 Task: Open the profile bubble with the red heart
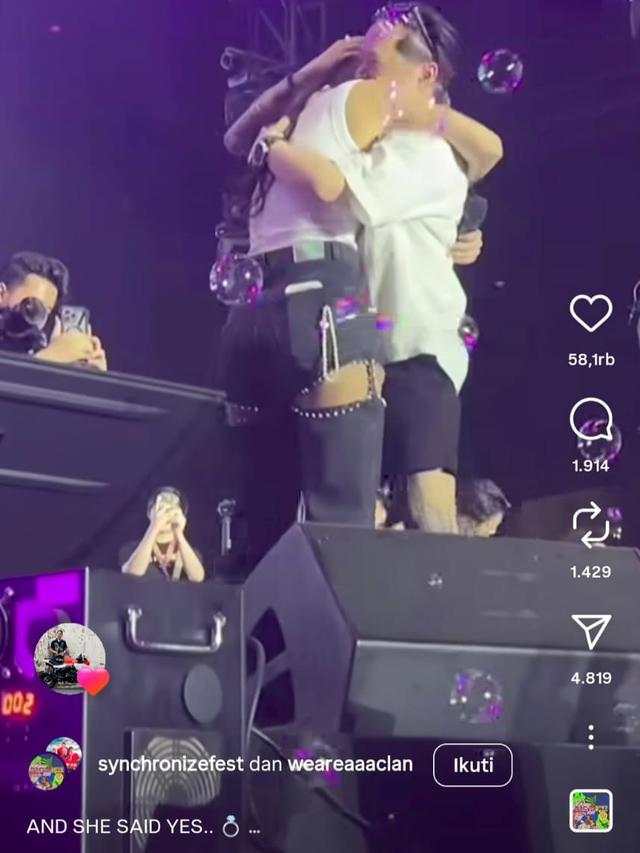[70, 658]
